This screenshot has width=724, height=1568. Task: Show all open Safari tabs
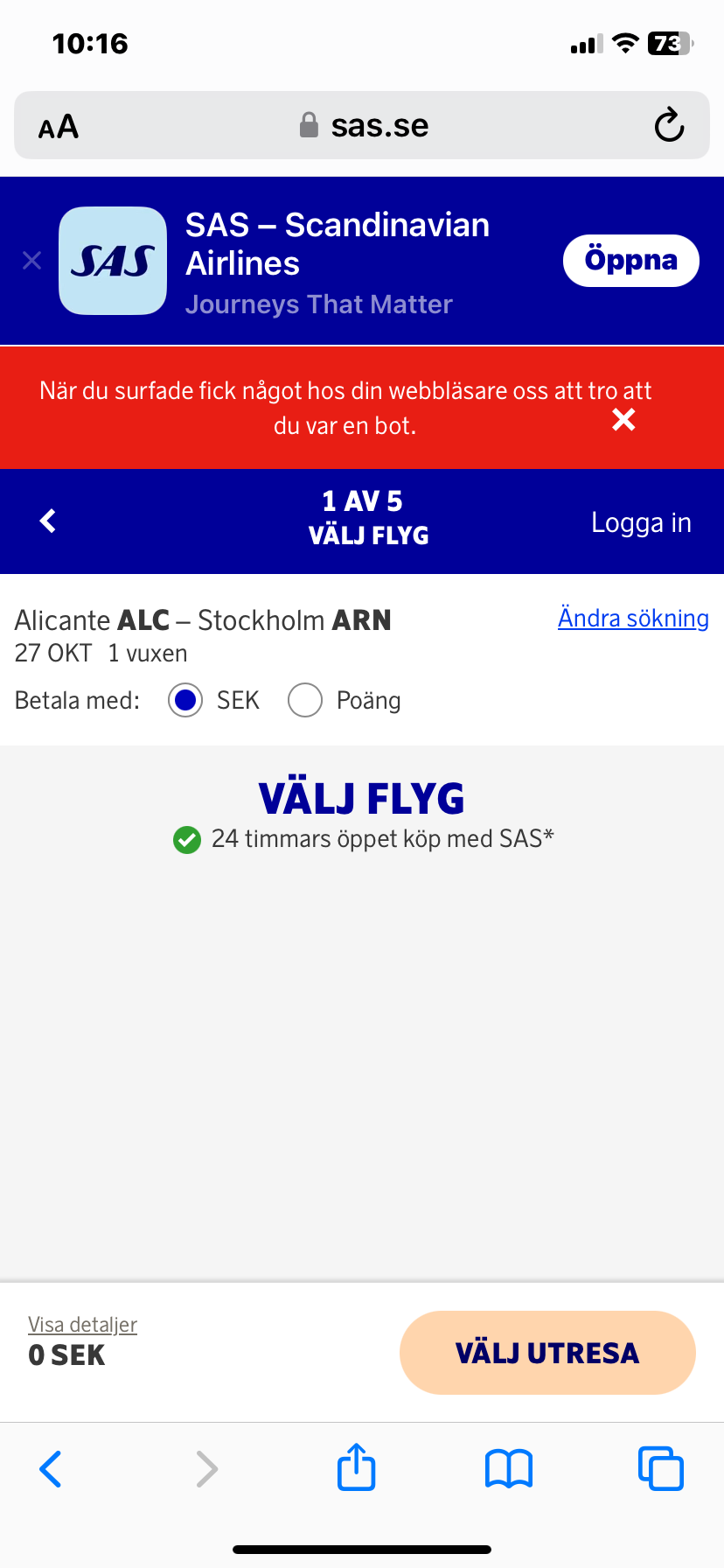661,1469
